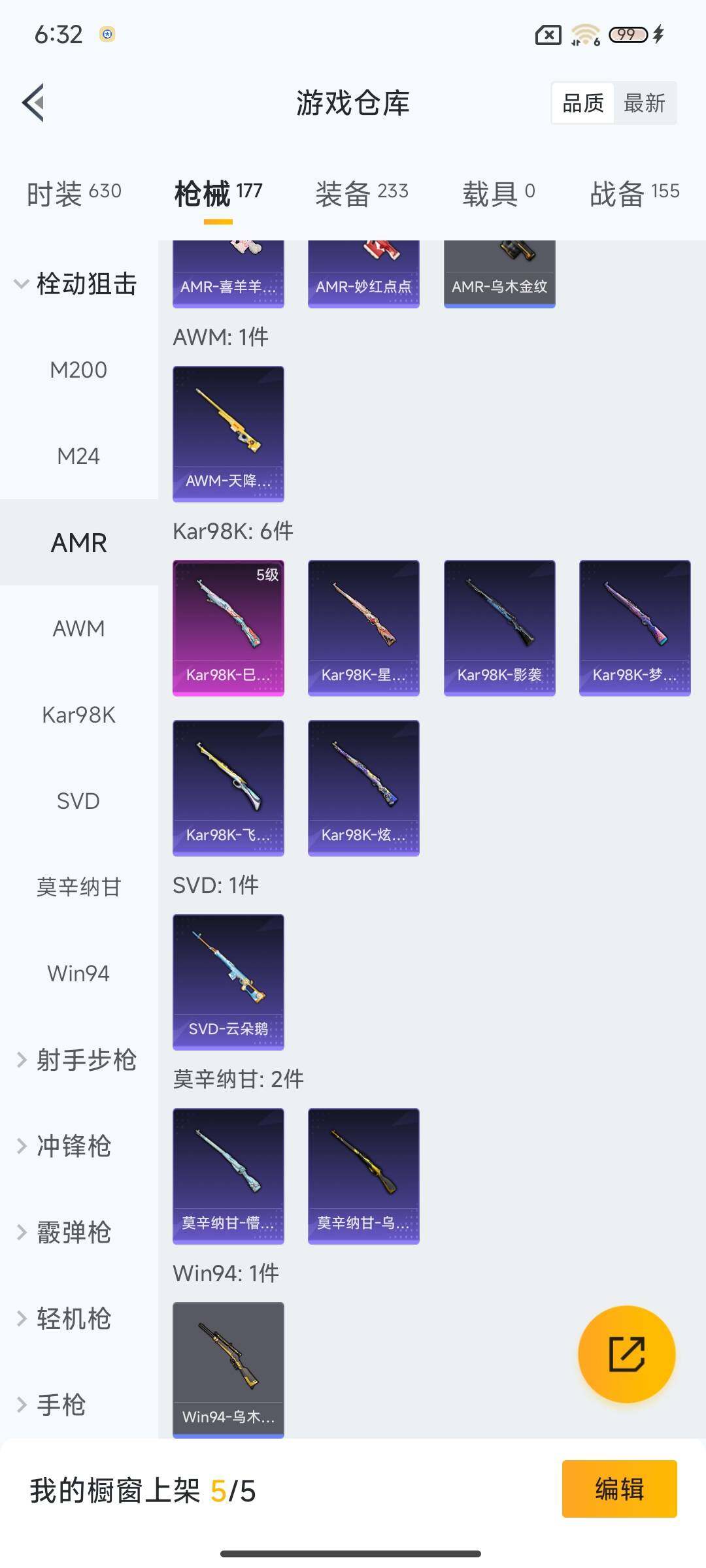Screen dimensions: 706x1568
Task: Open the Win94-乌木 skin card
Action: pyautogui.click(x=228, y=1369)
